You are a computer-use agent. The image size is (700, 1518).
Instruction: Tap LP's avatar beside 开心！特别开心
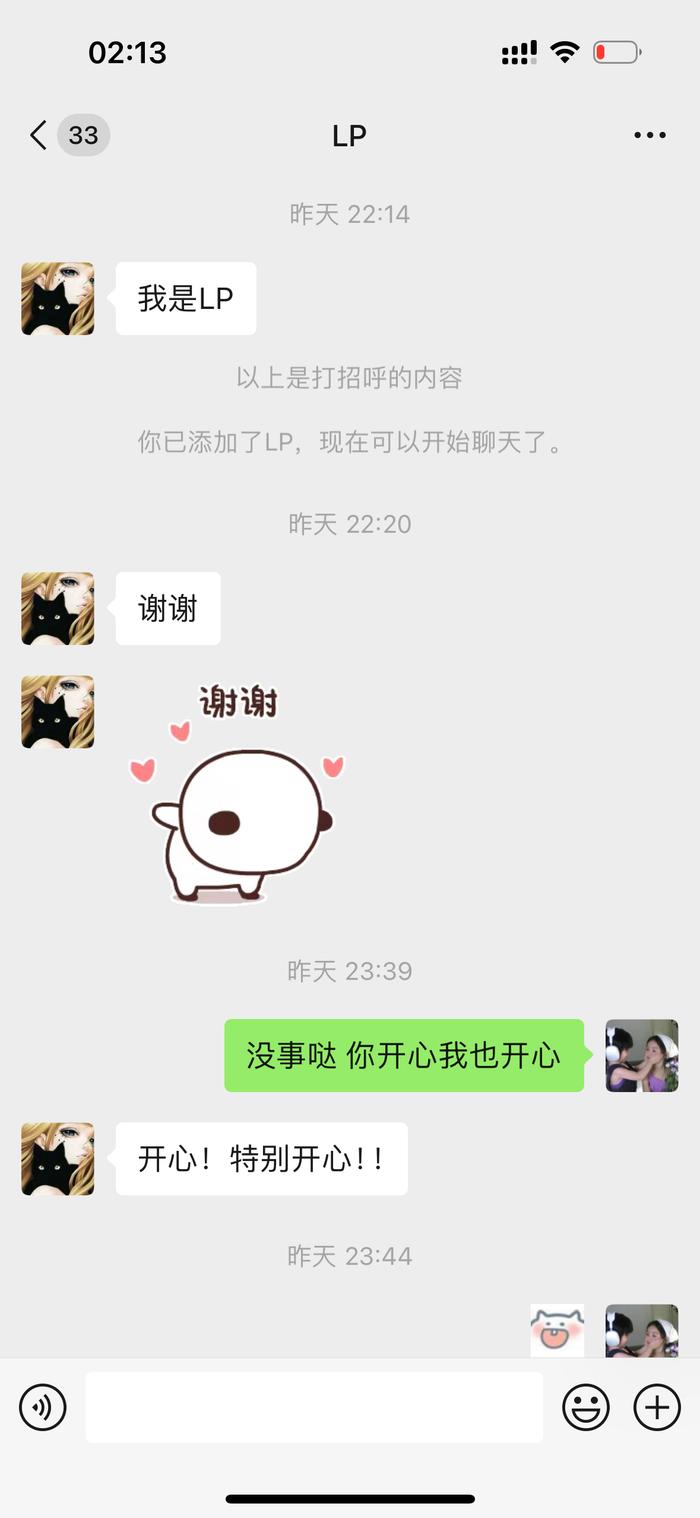click(x=58, y=1158)
